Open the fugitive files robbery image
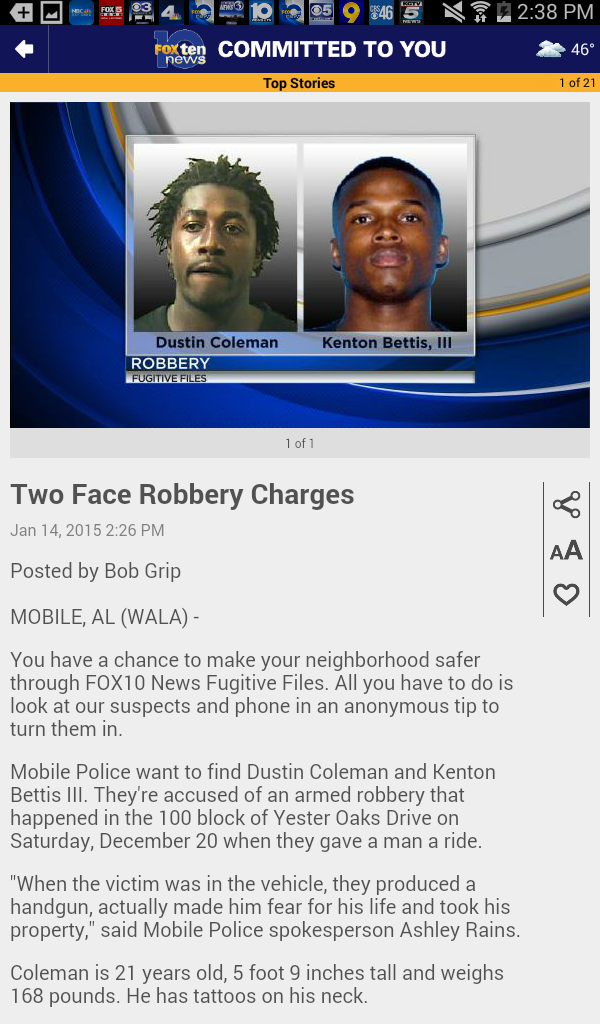600x1024 pixels. 300,265
